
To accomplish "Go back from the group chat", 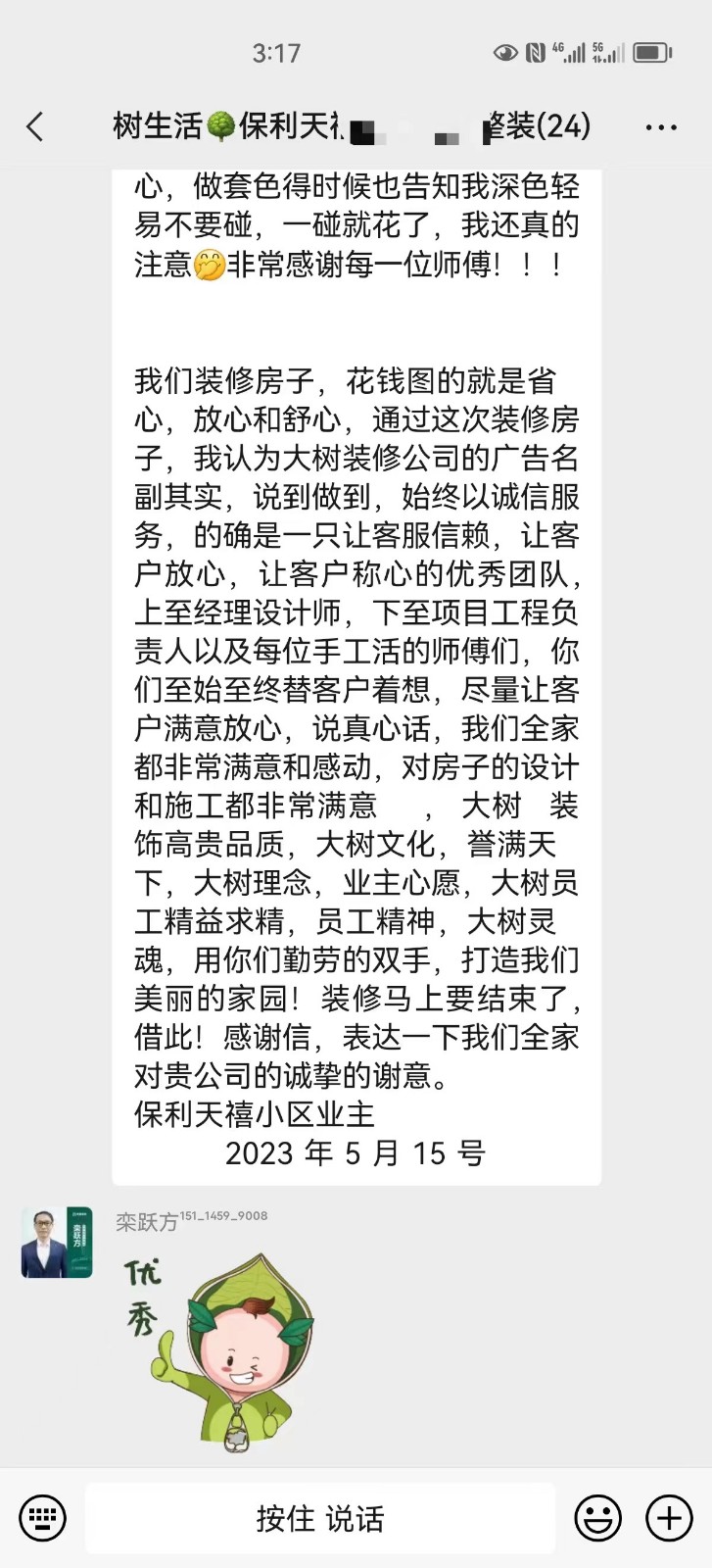I will click(x=35, y=126).
